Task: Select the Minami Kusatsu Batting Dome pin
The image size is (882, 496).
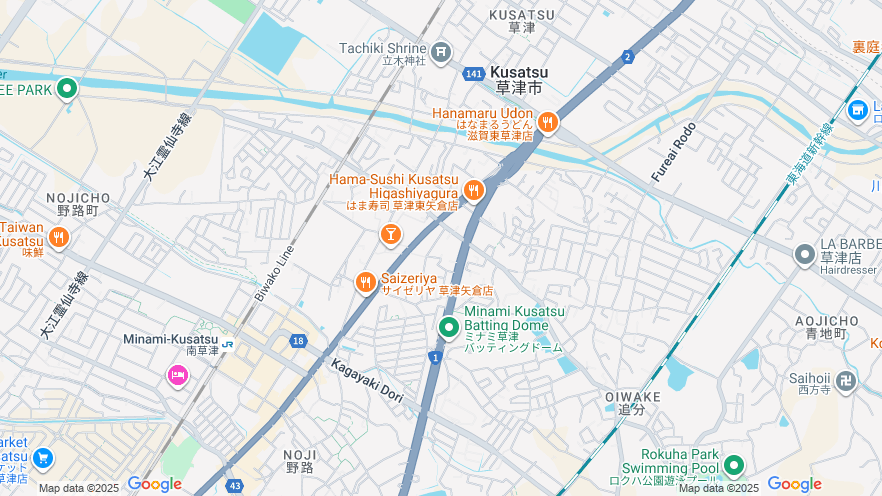Action: (x=449, y=326)
